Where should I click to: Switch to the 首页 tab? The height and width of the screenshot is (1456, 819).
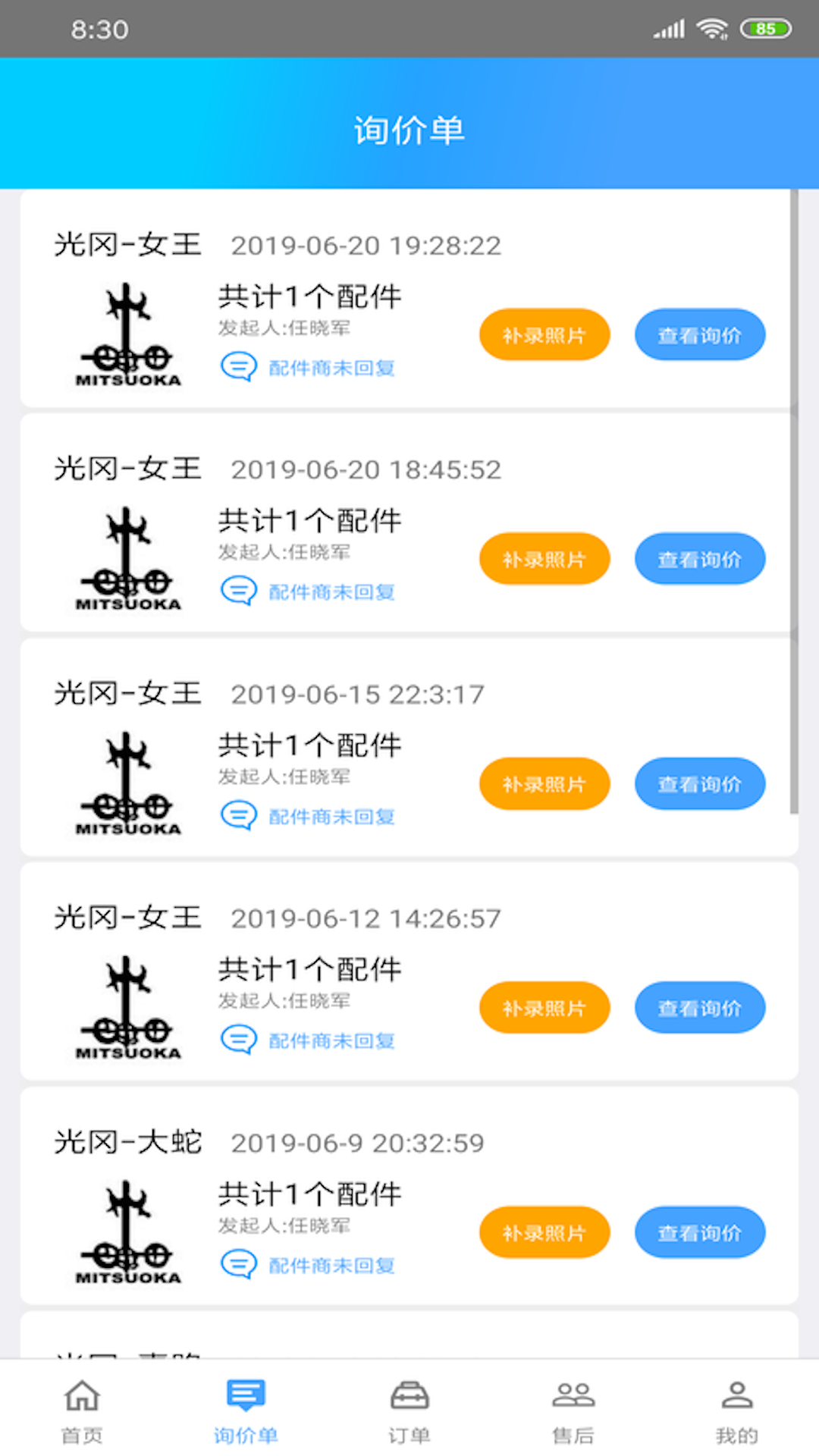(x=82, y=1409)
